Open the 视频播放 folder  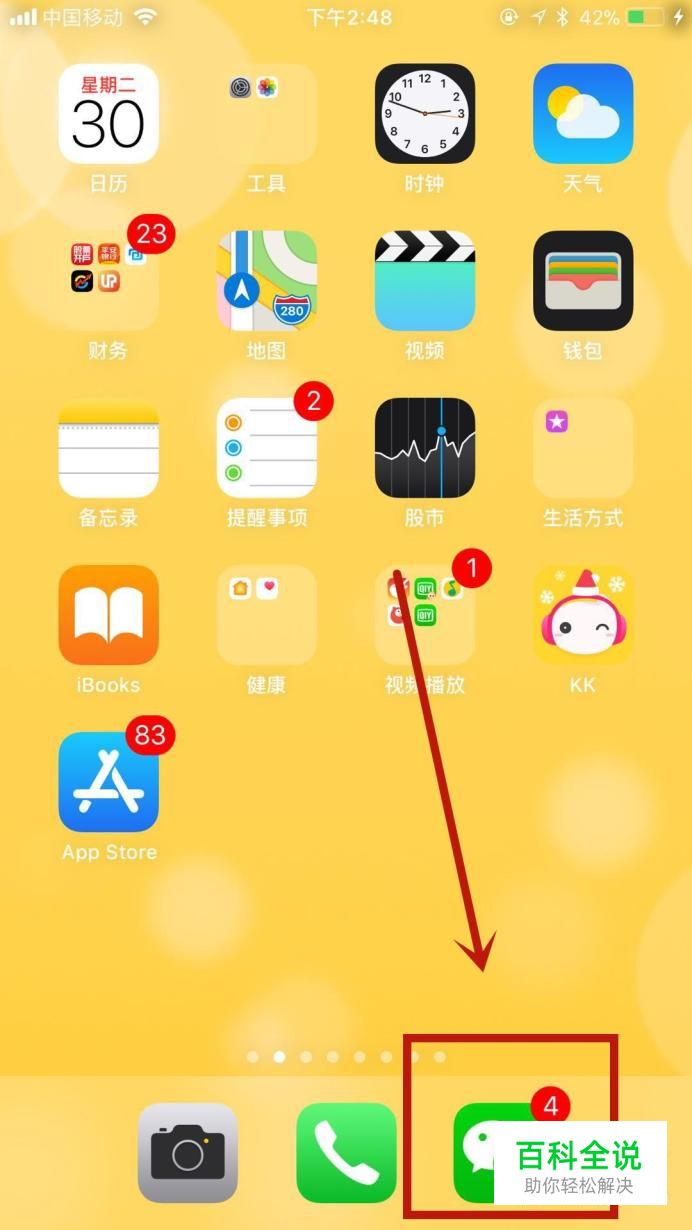tap(424, 615)
